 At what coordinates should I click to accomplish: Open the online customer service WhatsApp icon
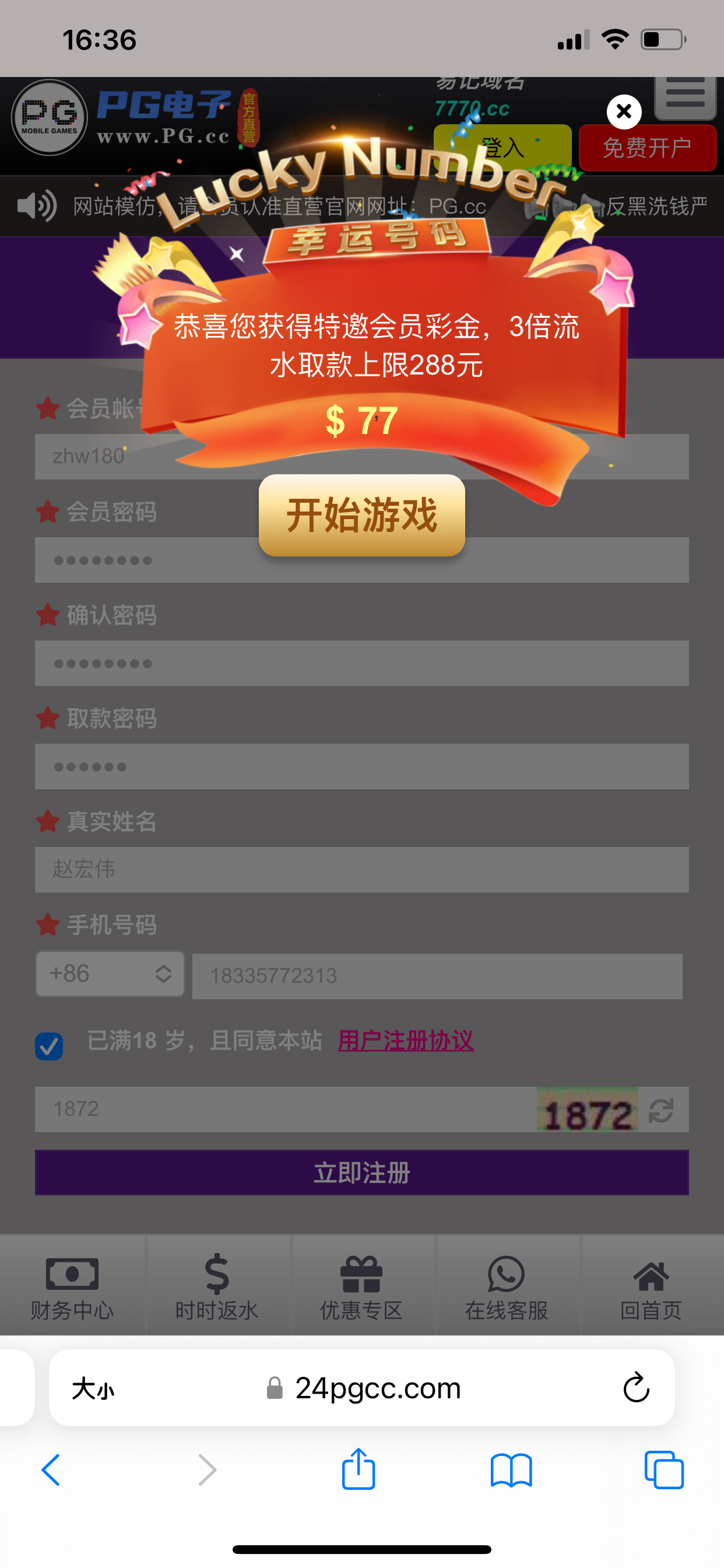(507, 1272)
